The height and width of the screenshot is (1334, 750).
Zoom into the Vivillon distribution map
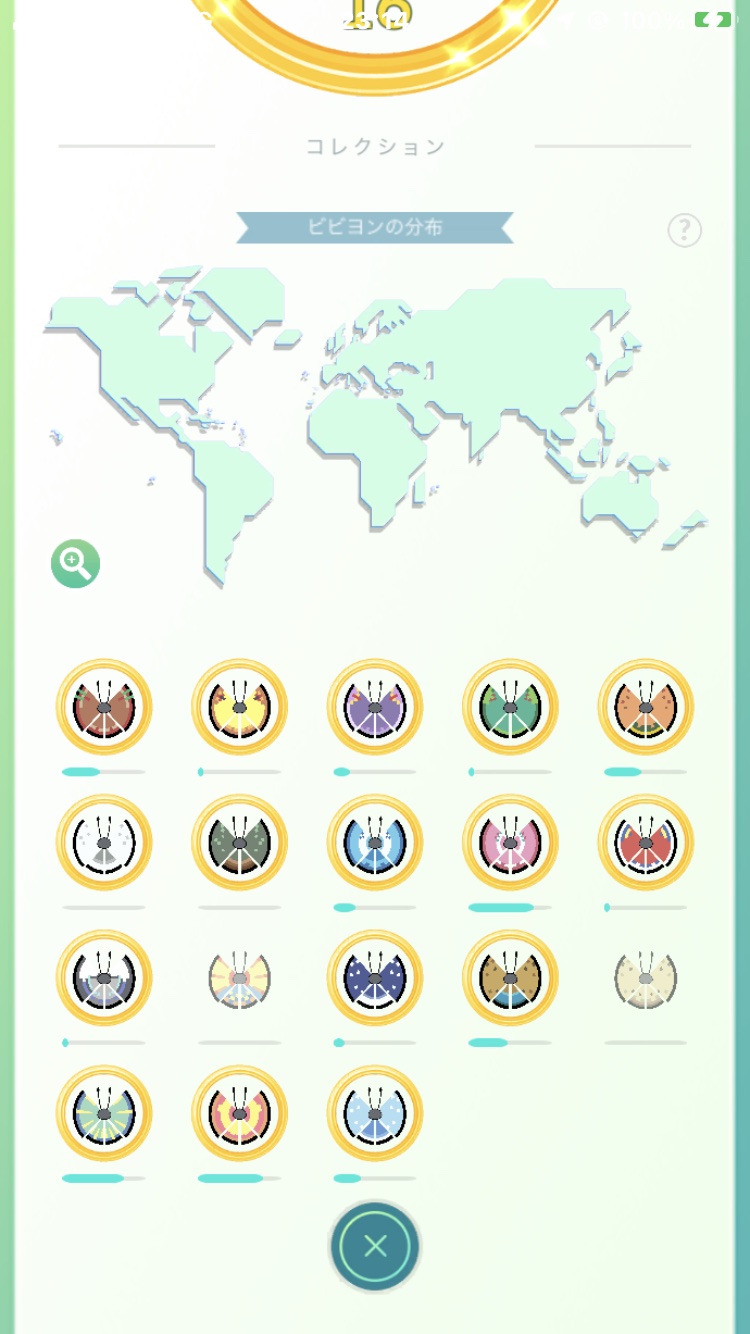click(x=76, y=564)
